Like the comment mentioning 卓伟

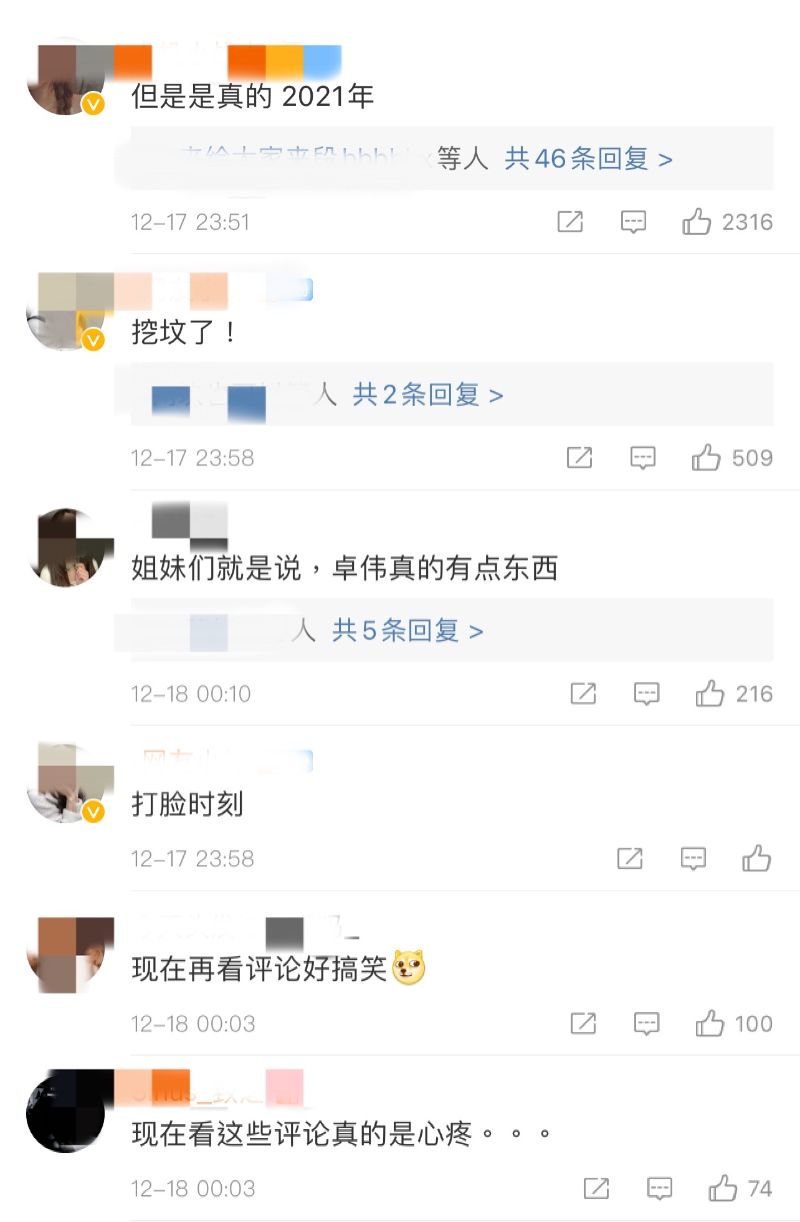[710, 693]
